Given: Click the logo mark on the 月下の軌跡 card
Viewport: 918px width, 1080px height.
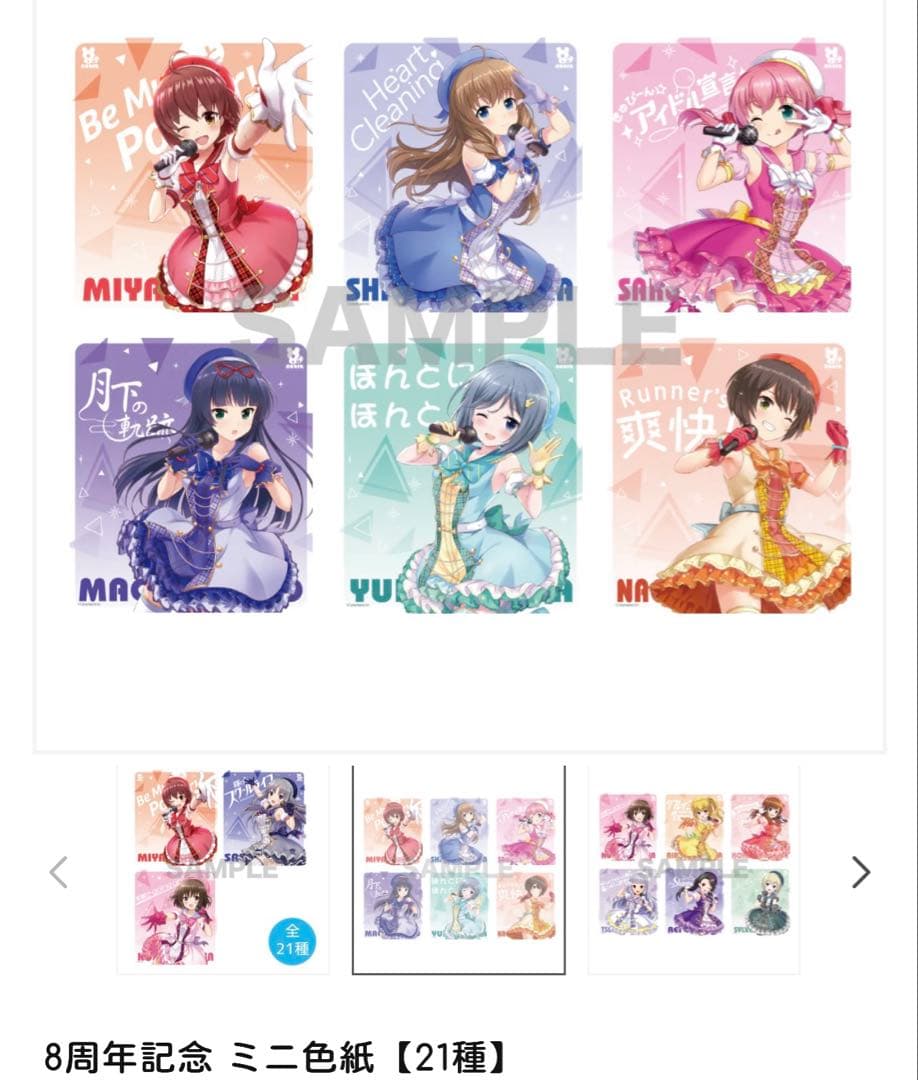Looking at the screenshot, I should [x=293, y=358].
